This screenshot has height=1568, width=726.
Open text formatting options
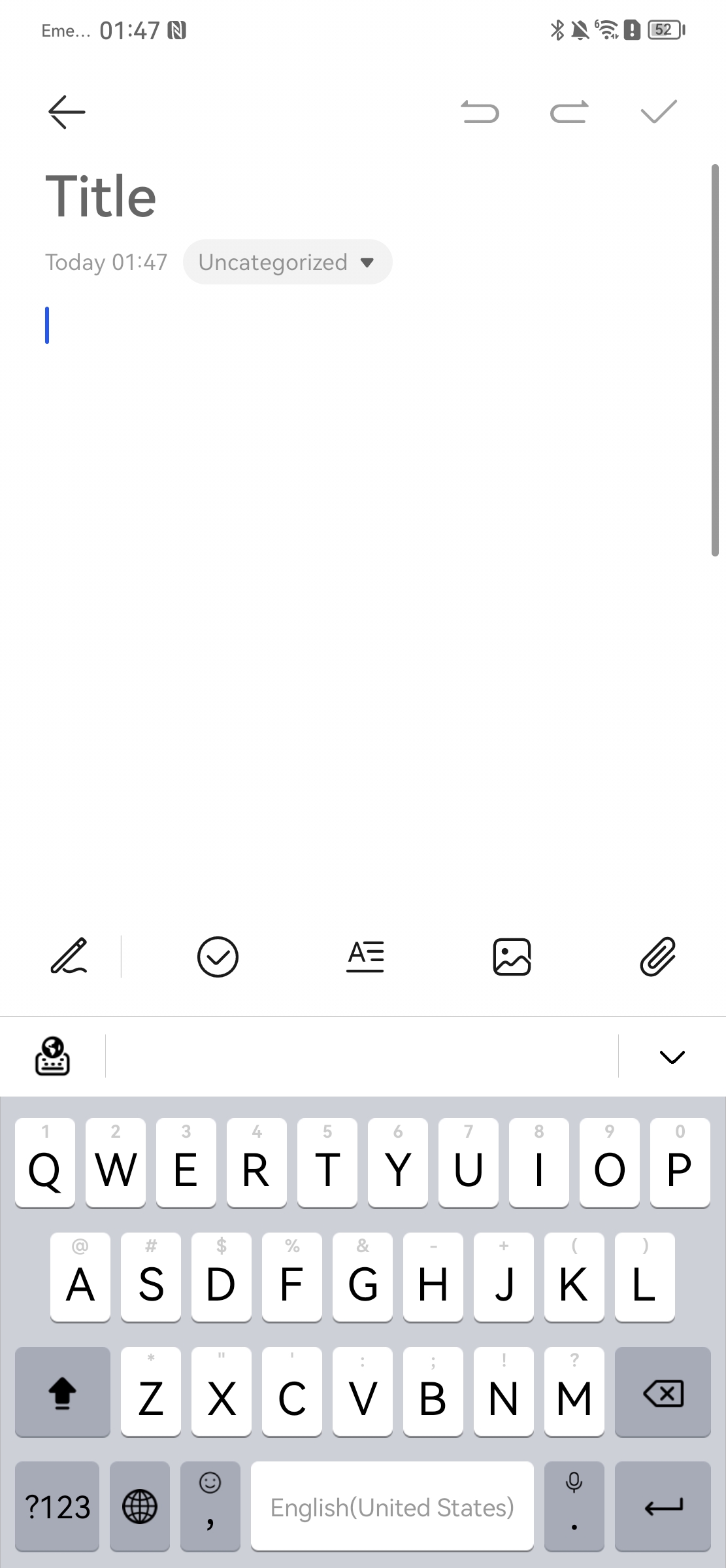point(365,957)
